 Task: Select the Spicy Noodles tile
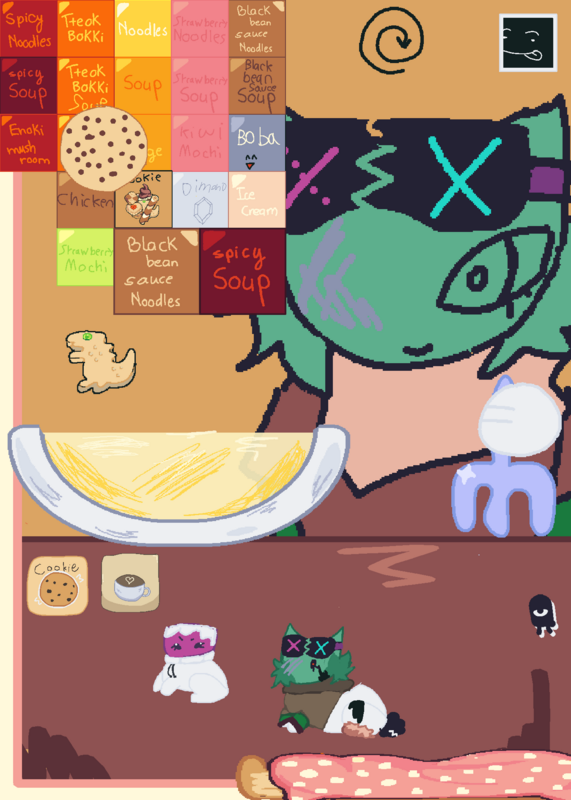(29, 29)
